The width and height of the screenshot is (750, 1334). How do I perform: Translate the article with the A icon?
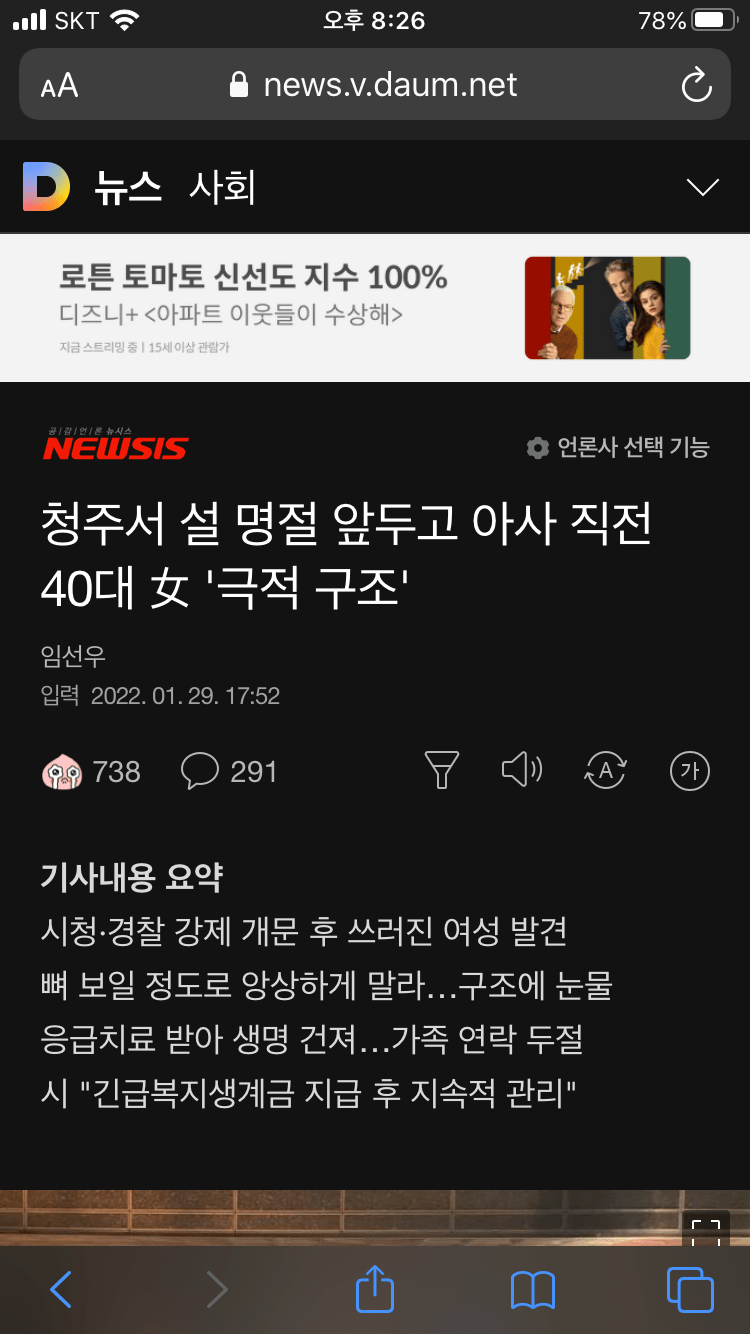tap(605, 770)
